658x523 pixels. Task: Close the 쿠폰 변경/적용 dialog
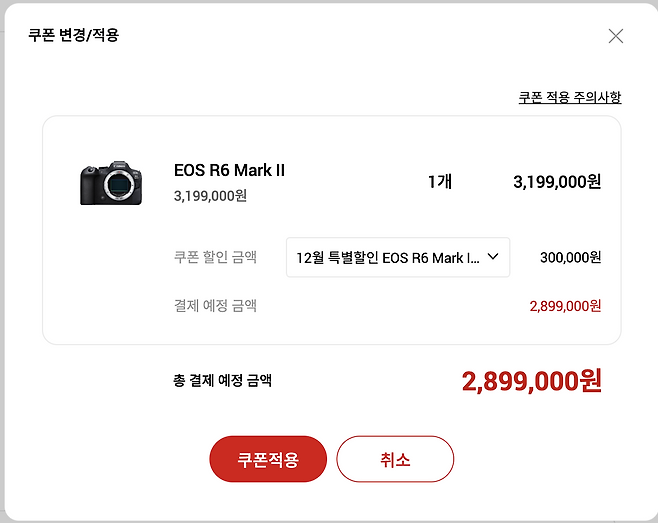pos(616,37)
